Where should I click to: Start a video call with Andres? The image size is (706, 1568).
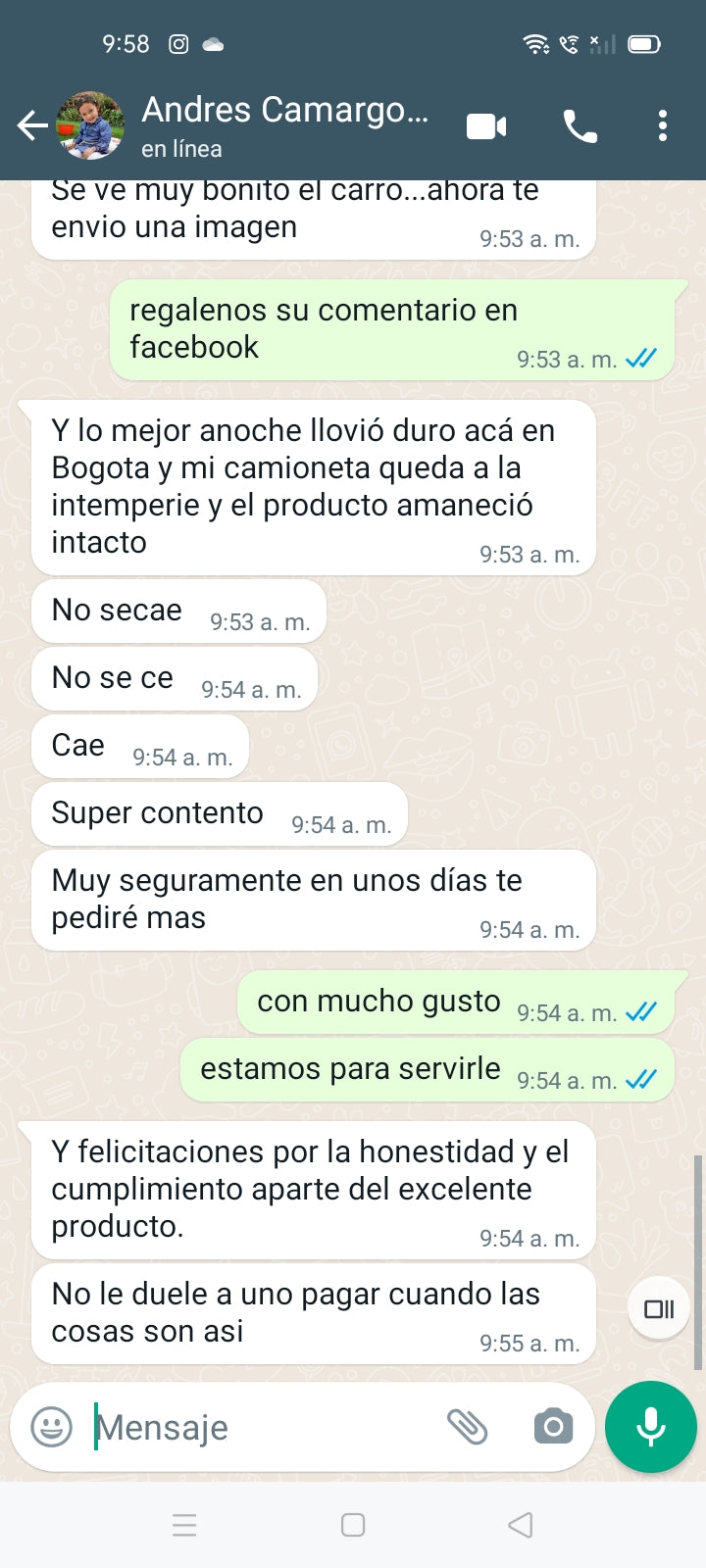486,126
